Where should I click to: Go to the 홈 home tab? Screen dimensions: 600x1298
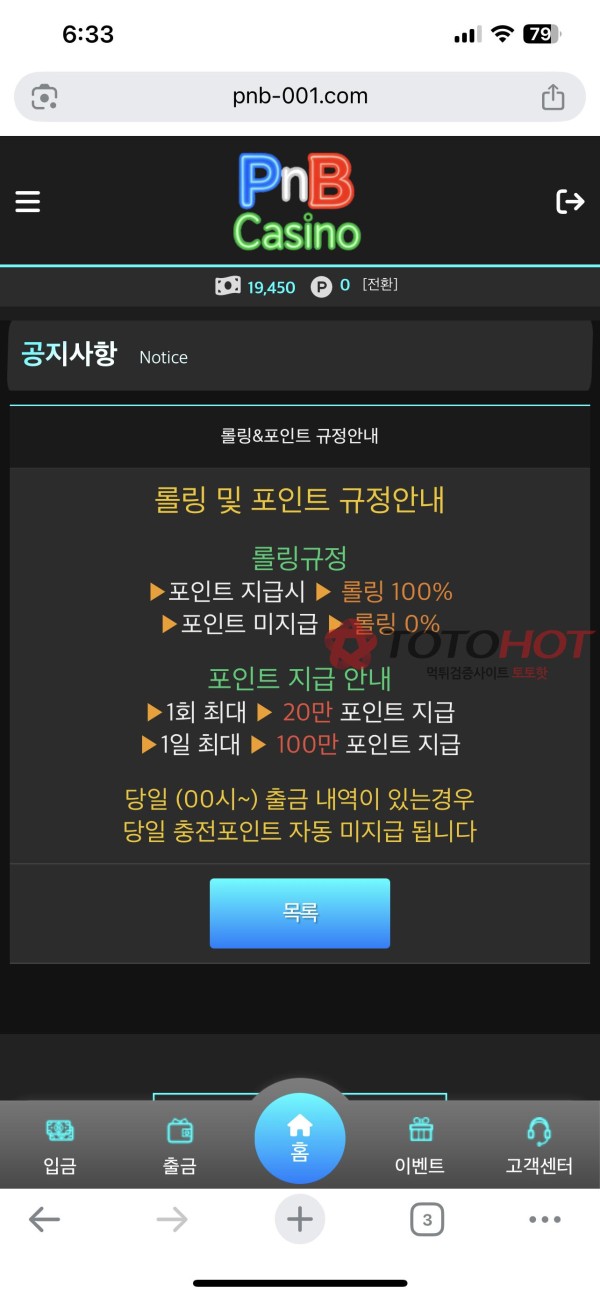(300, 1139)
